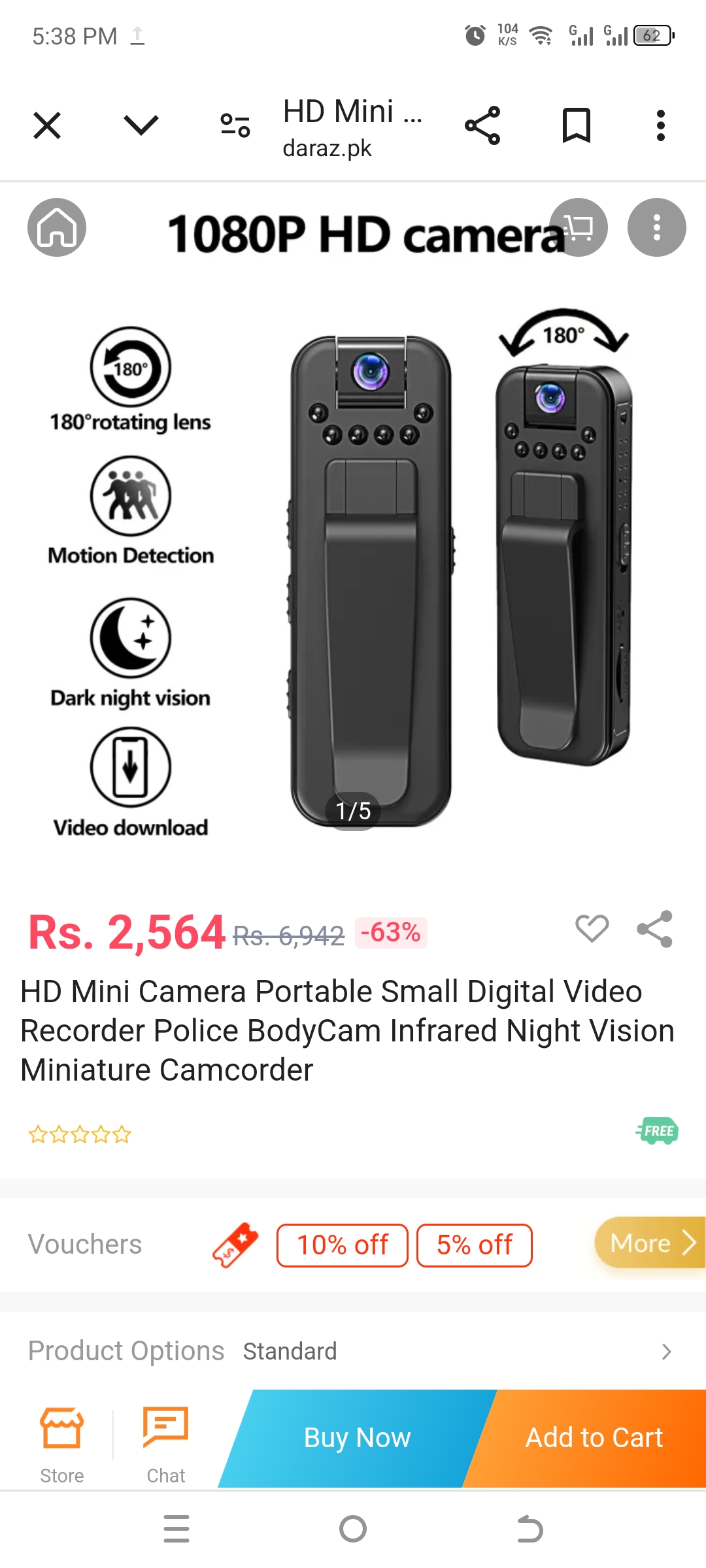
Task: Add to Cart the mini camera
Action: tap(594, 1438)
